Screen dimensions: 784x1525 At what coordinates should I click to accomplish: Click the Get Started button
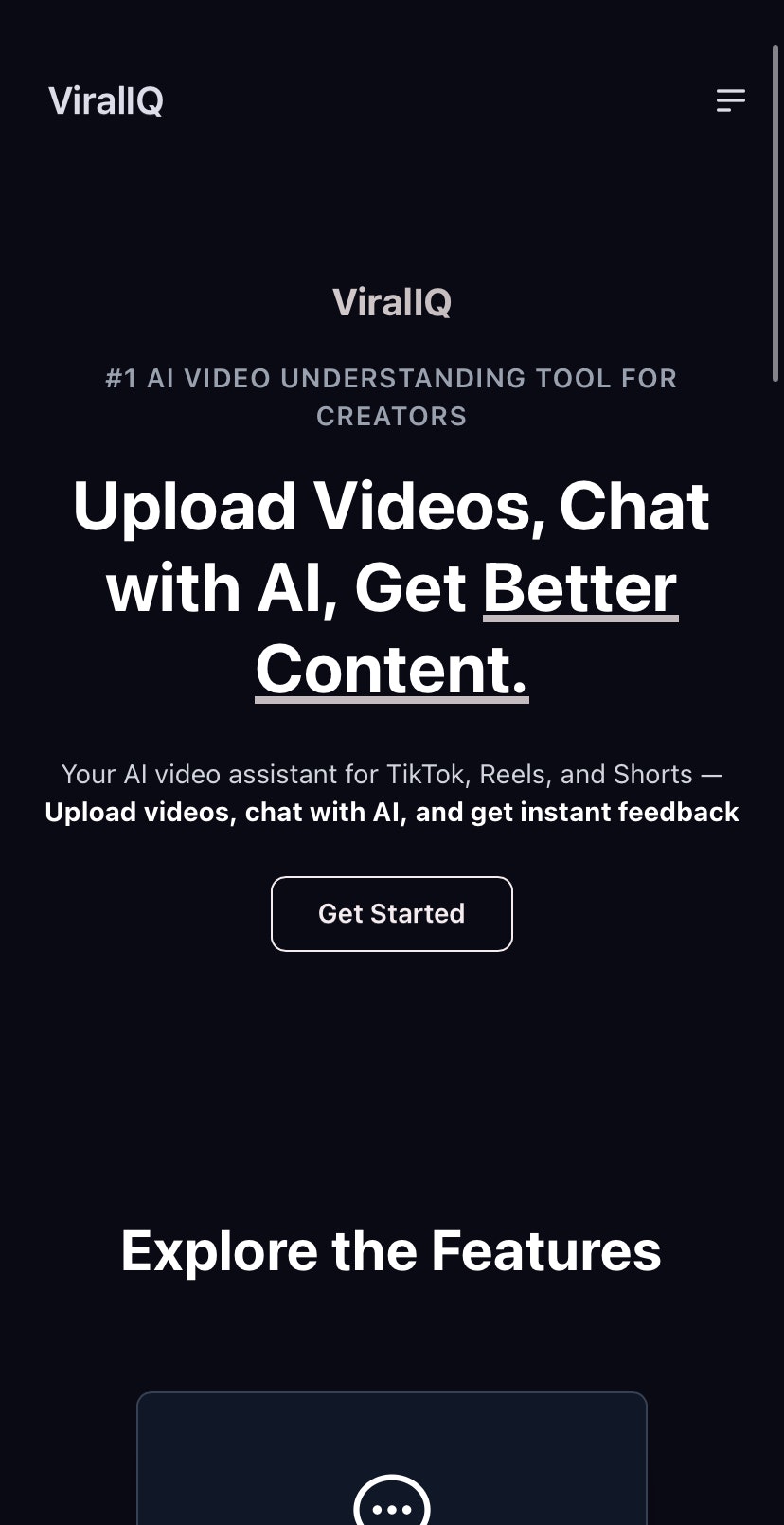391,913
